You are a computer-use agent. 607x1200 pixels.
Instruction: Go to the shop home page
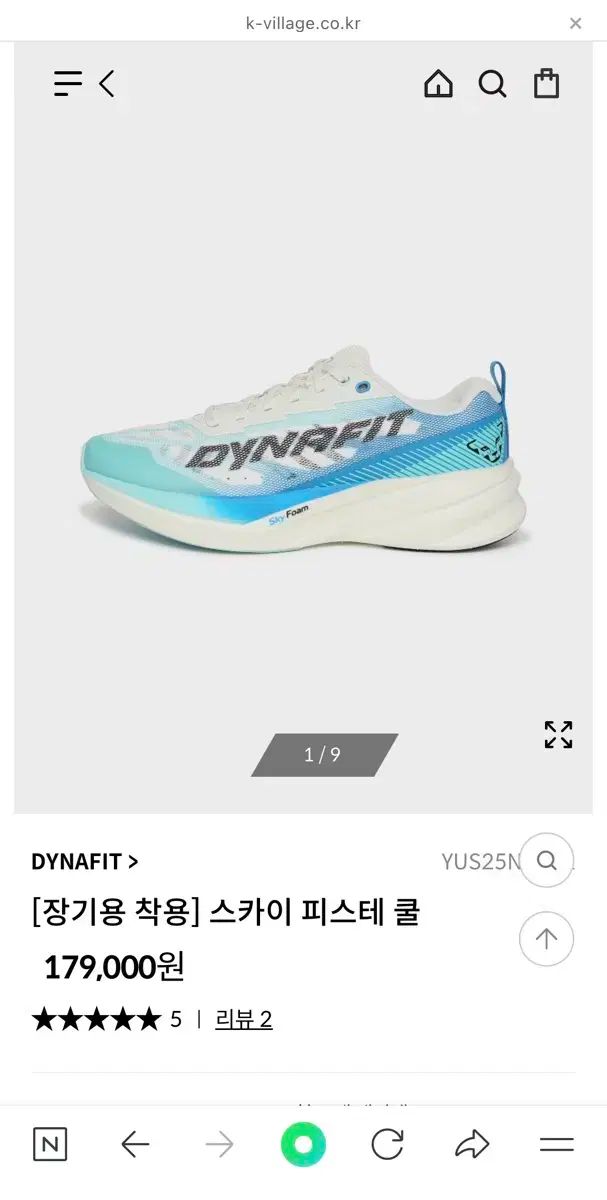click(438, 84)
